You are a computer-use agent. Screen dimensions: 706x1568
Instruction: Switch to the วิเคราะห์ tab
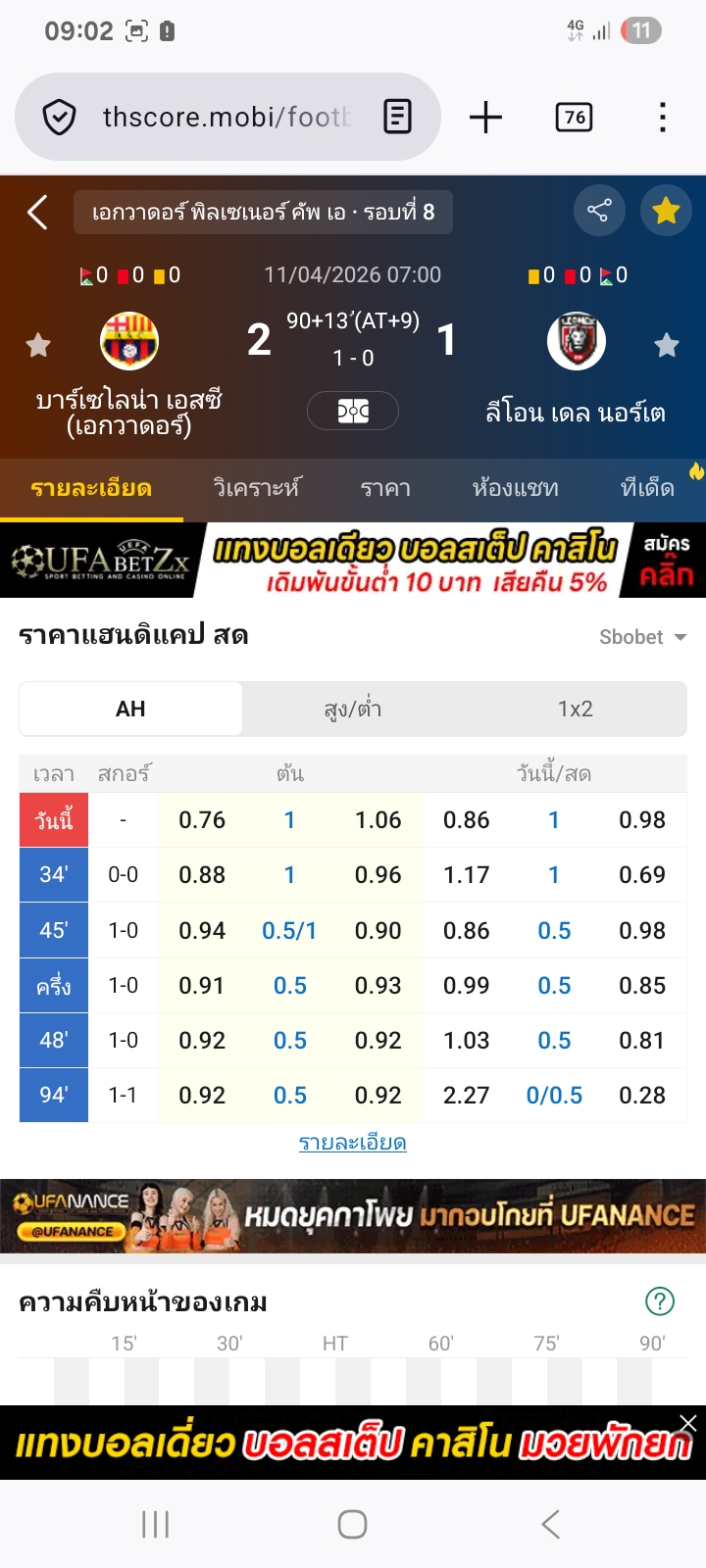tap(257, 488)
